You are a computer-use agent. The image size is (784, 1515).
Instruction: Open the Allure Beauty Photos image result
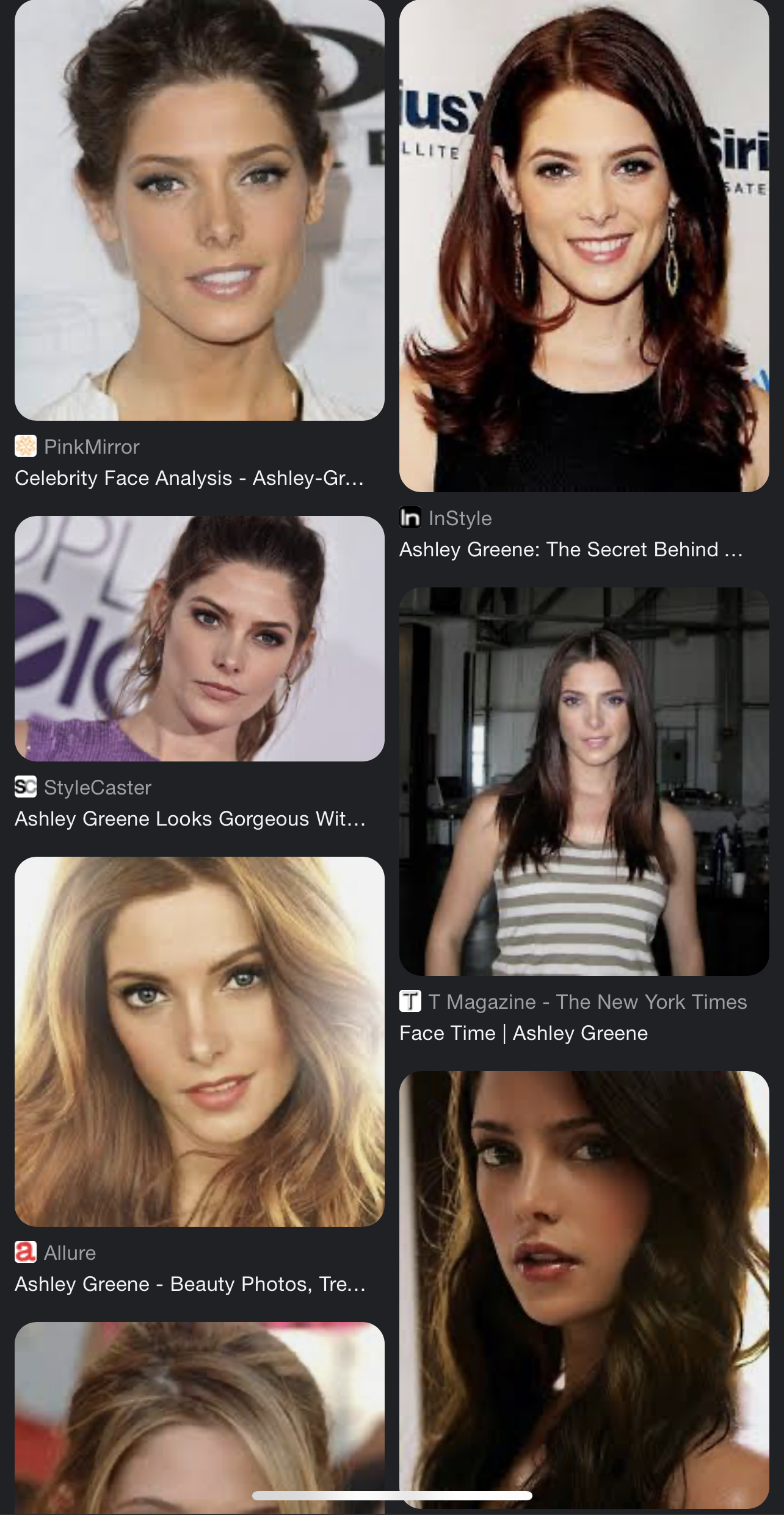tap(200, 1042)
